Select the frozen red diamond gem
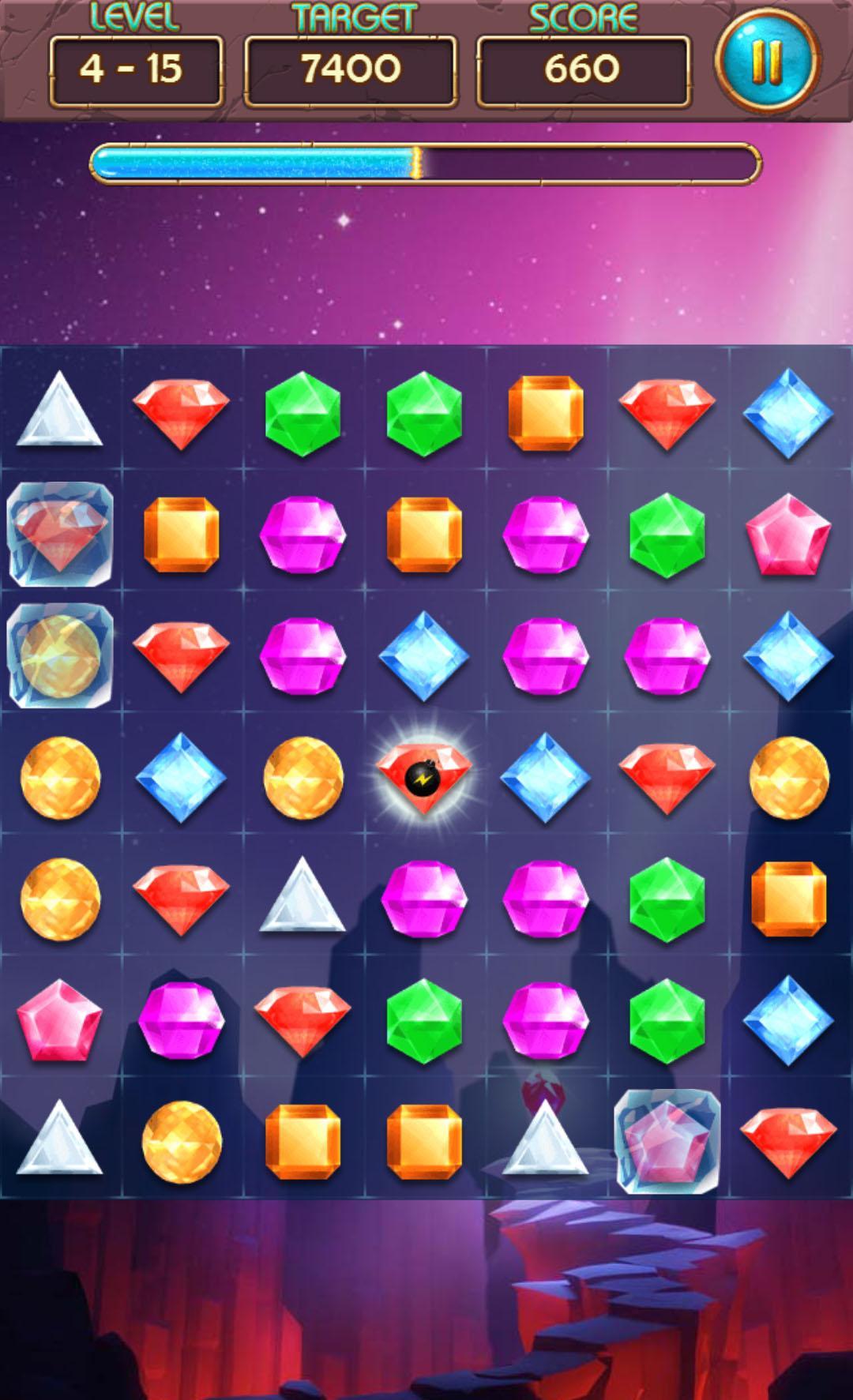 (60, 534)
